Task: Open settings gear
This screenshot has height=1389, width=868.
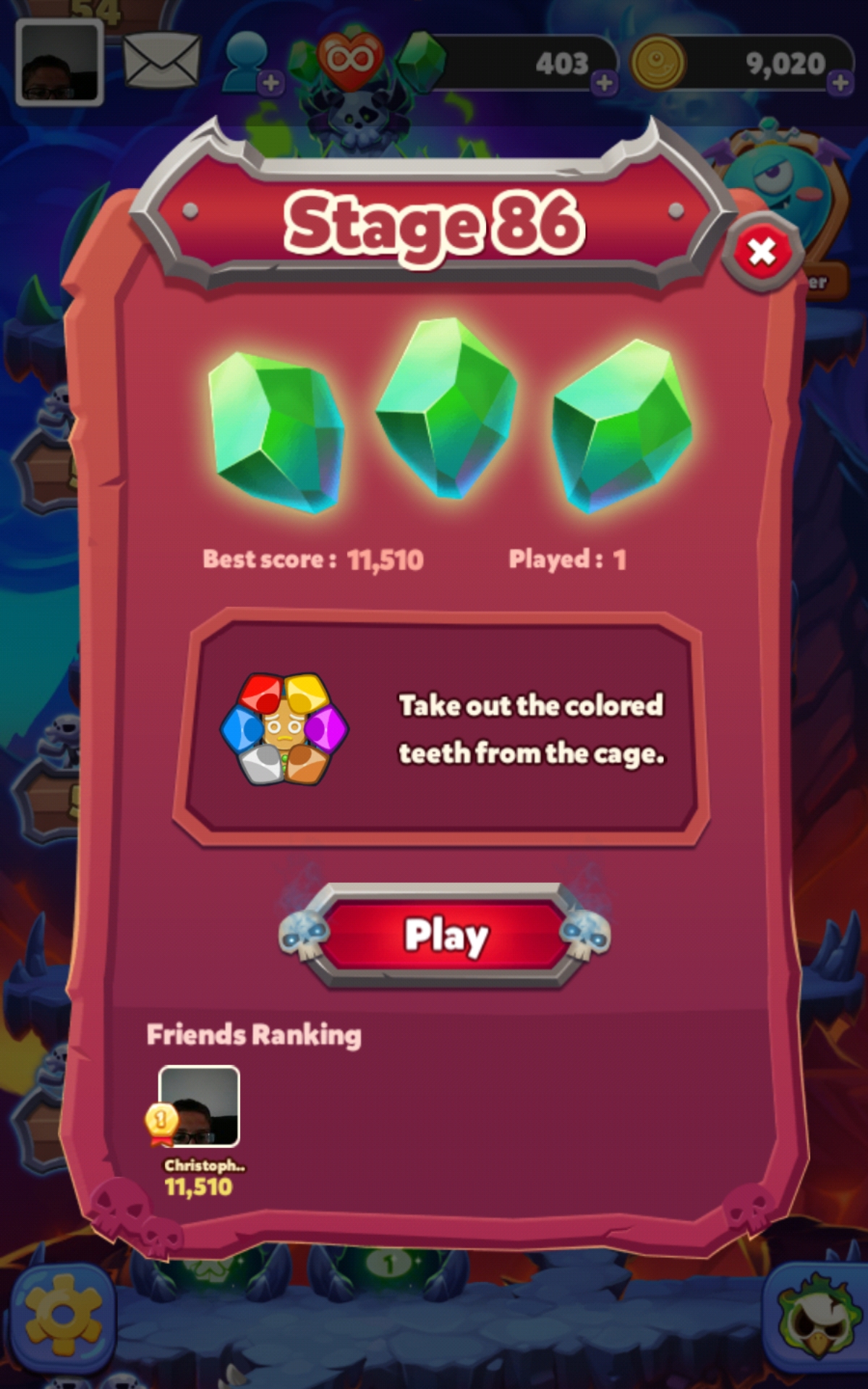Action: click(62, 1318)
